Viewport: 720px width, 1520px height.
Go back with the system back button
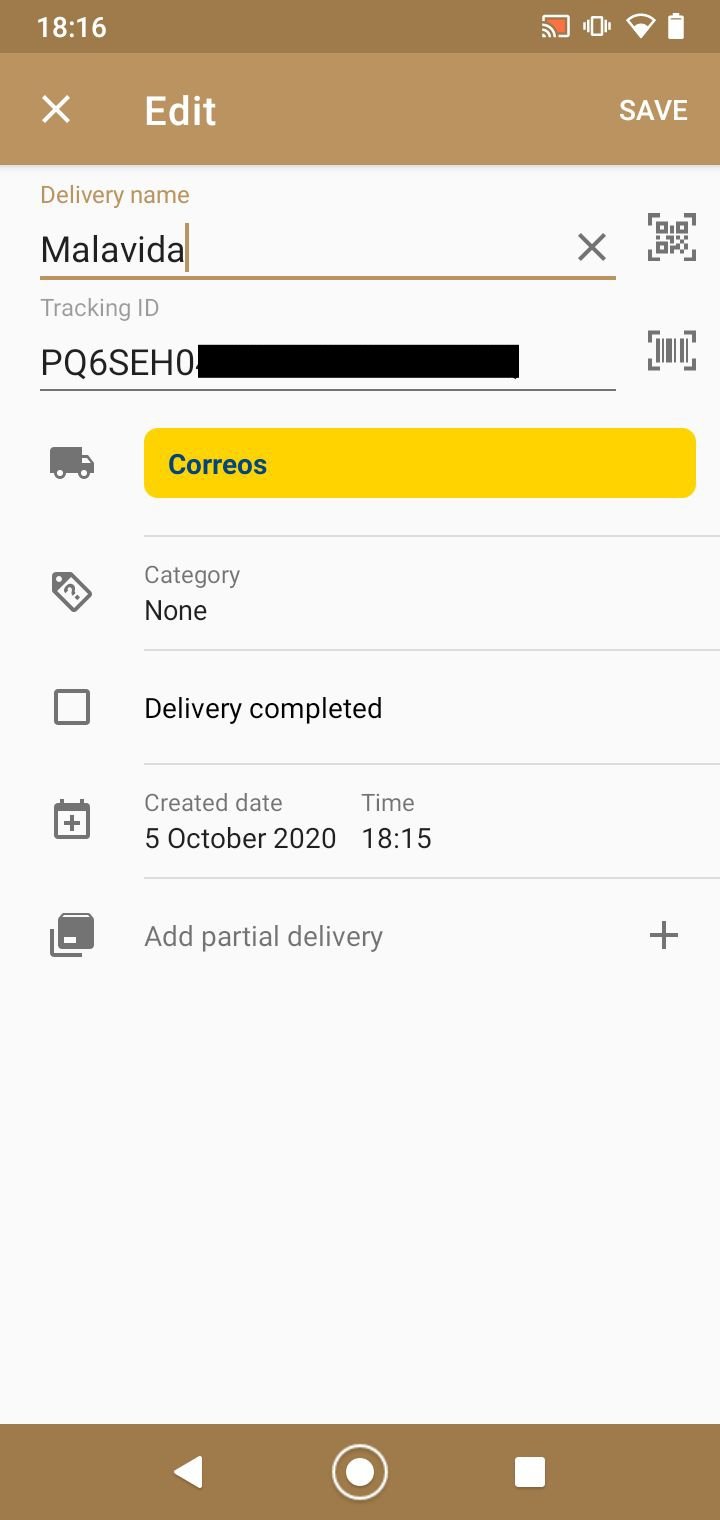(188, 1472)
